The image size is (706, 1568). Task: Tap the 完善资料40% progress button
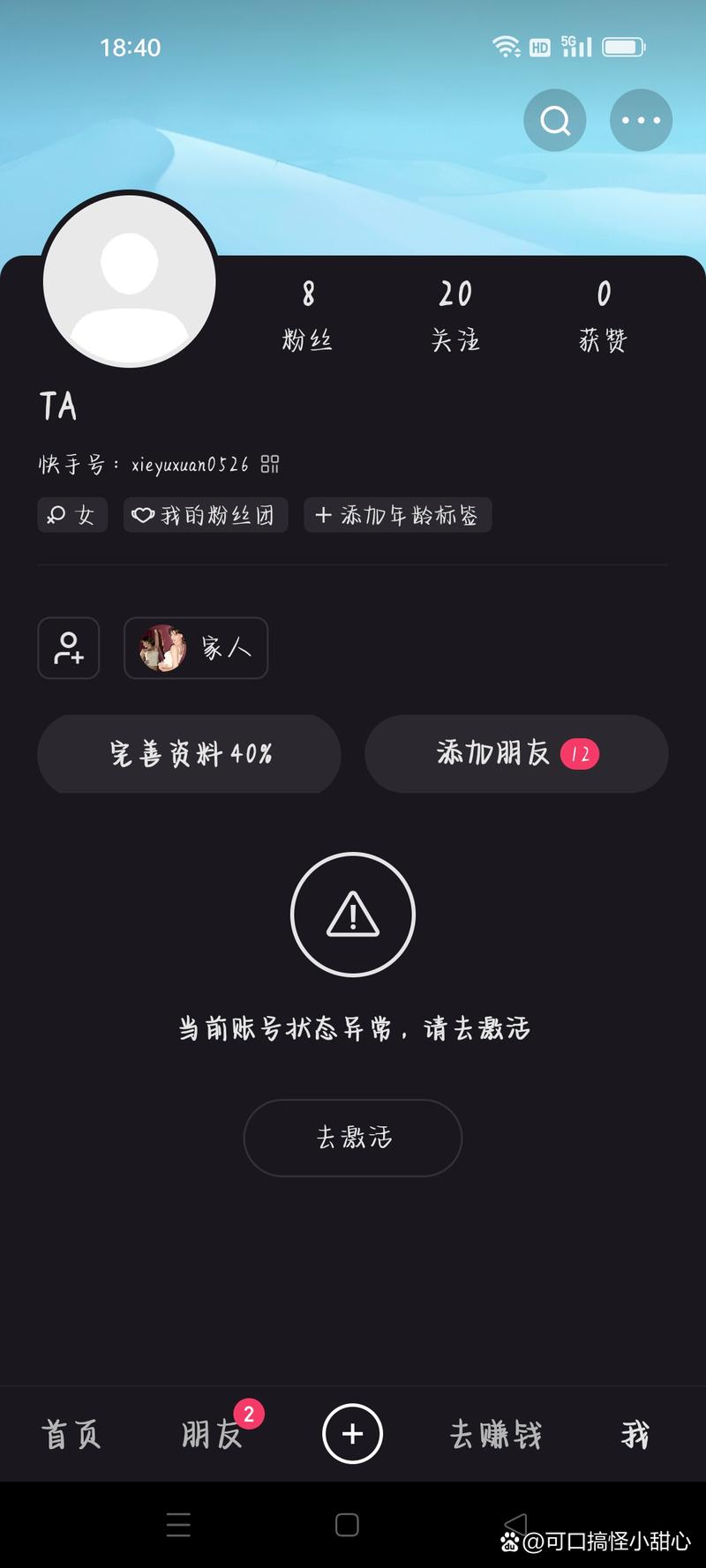coord(189,754)
